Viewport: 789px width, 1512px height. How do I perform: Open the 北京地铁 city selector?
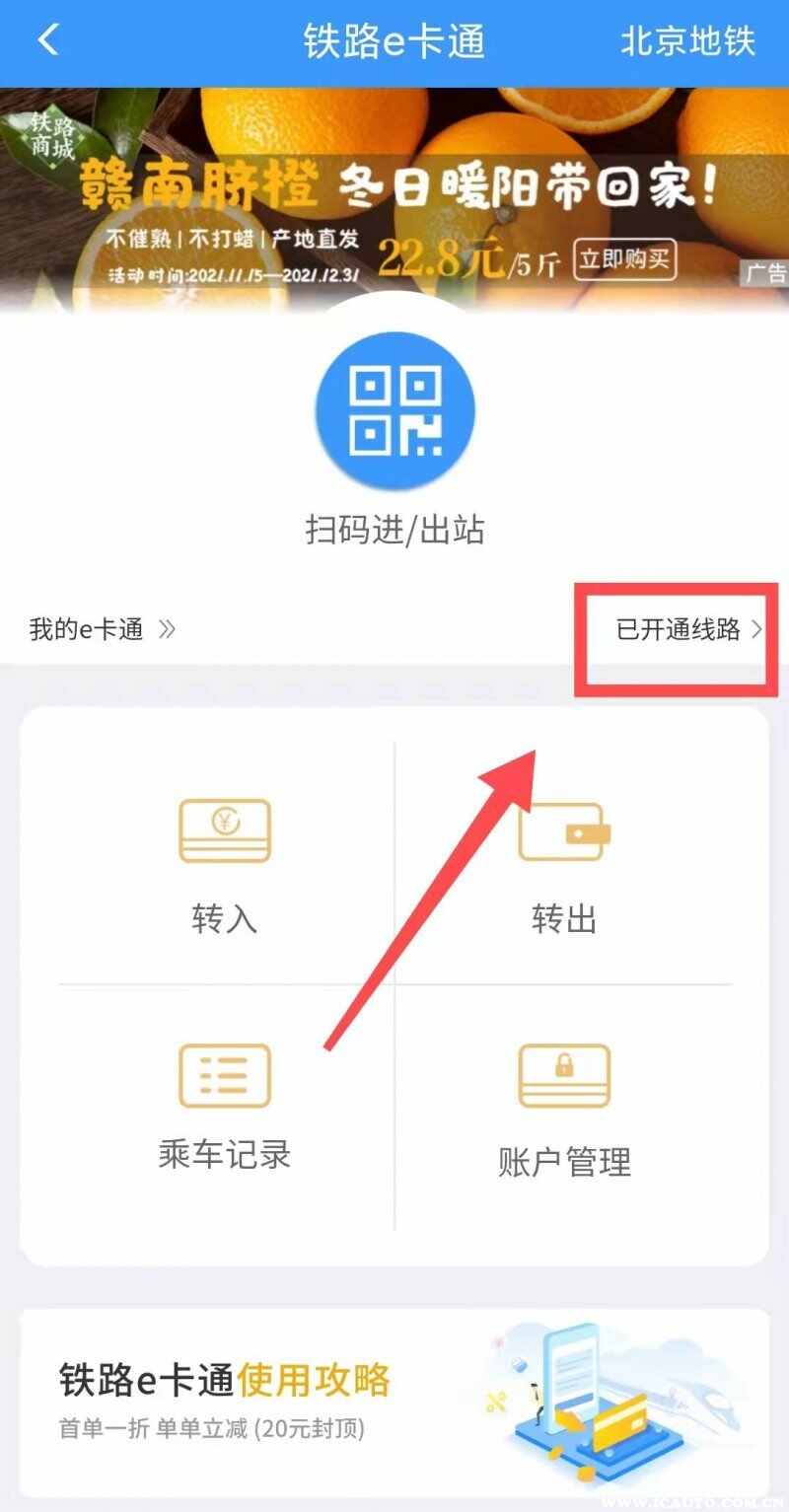click(686, 42)
